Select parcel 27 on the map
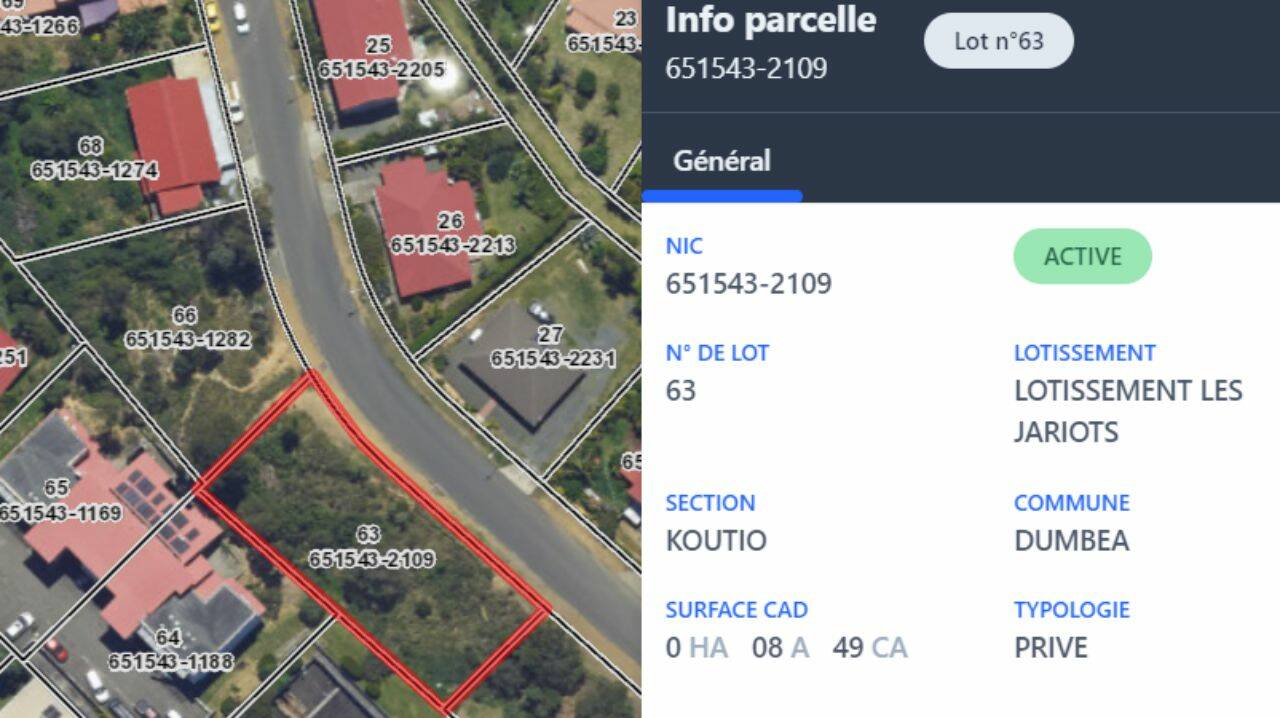The width and height of the screenshot is (1280, 718). 551,347
